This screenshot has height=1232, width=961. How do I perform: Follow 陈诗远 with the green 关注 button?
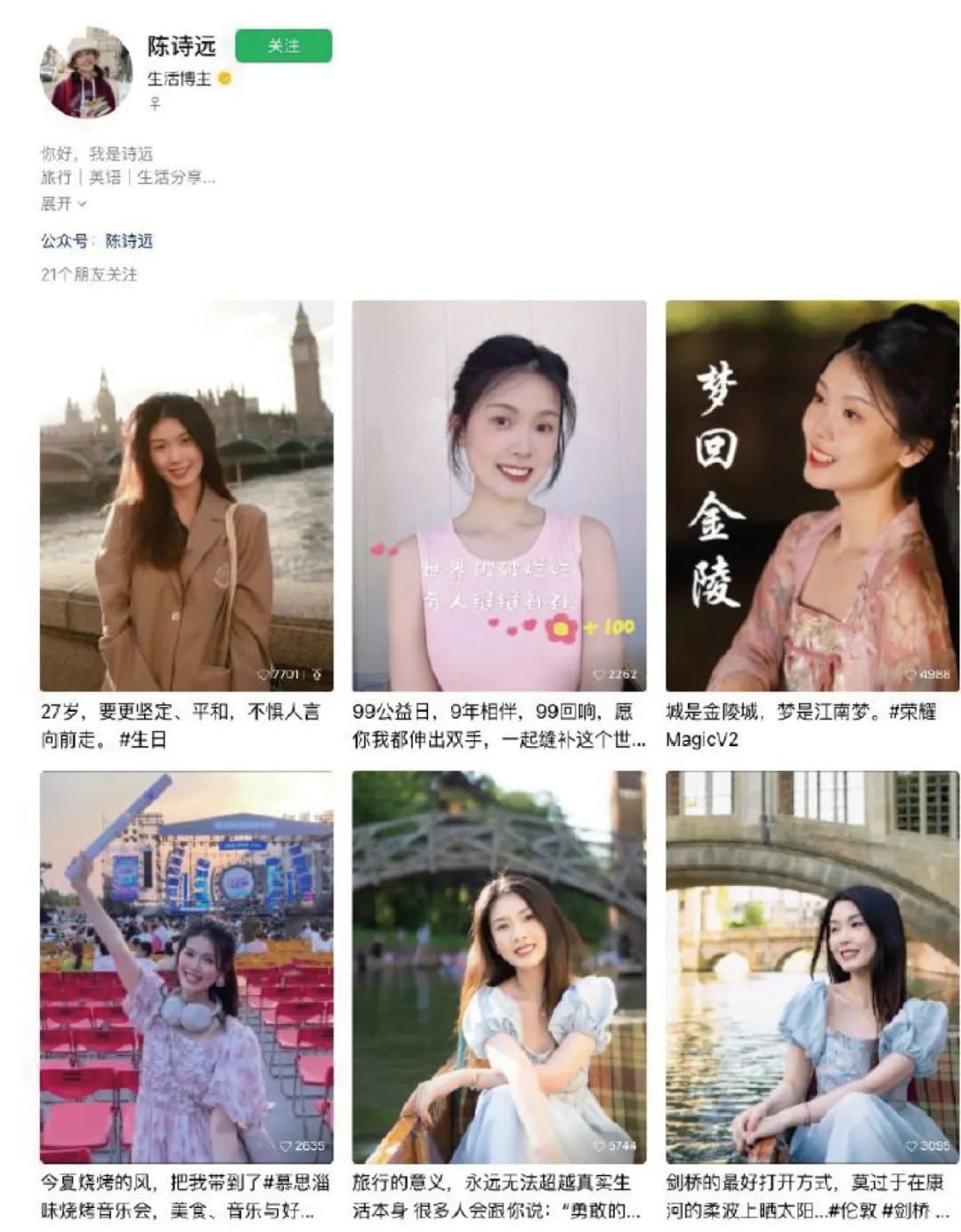coord(283,46)
